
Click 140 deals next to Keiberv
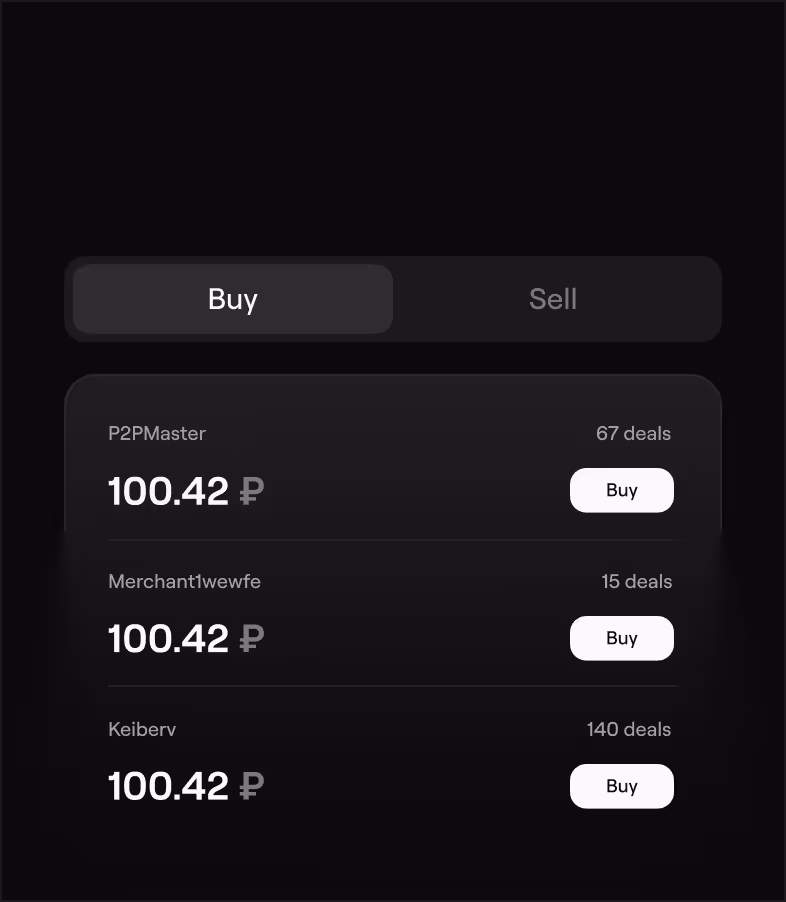(x=628, y=729)
